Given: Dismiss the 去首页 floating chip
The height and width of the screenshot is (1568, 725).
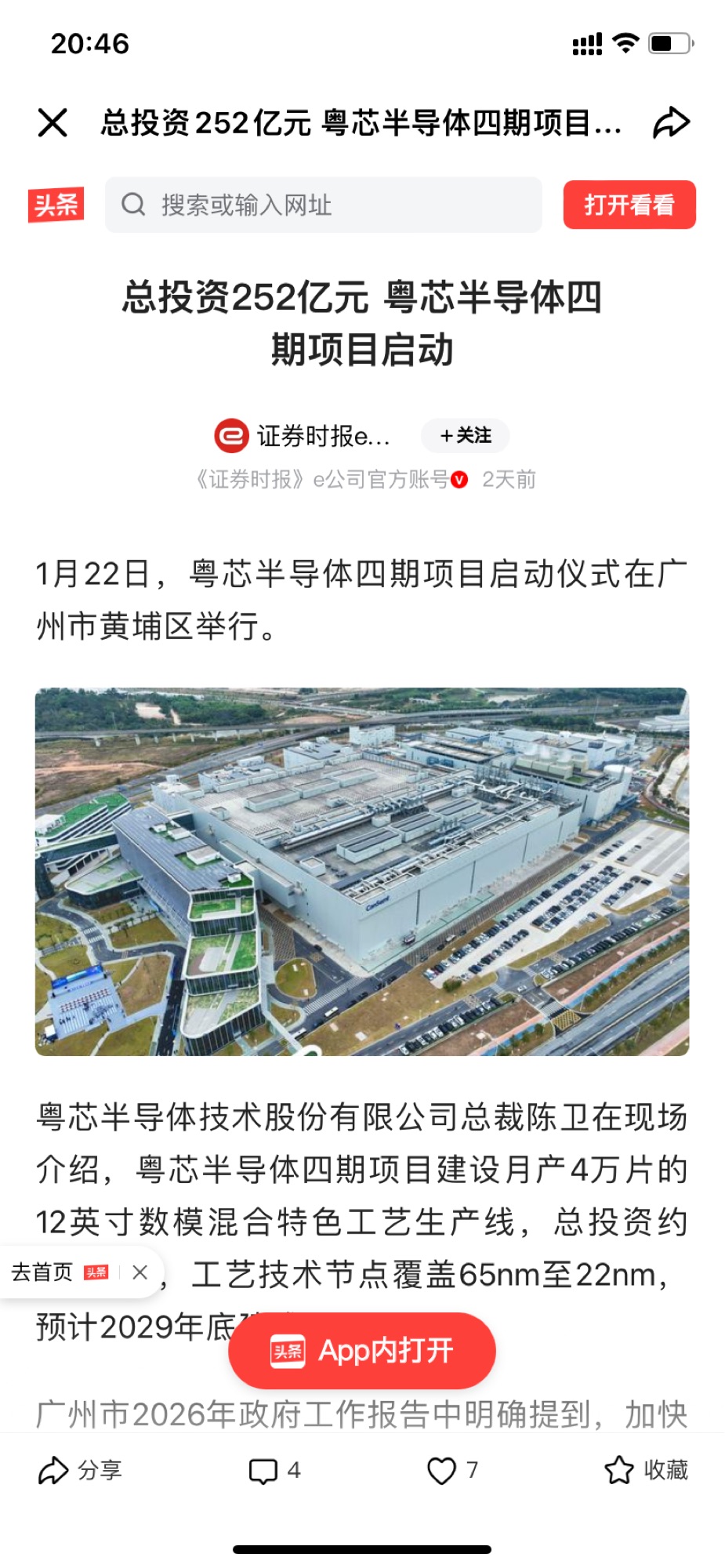Looking at the screenshot, I should point(140,1272).
